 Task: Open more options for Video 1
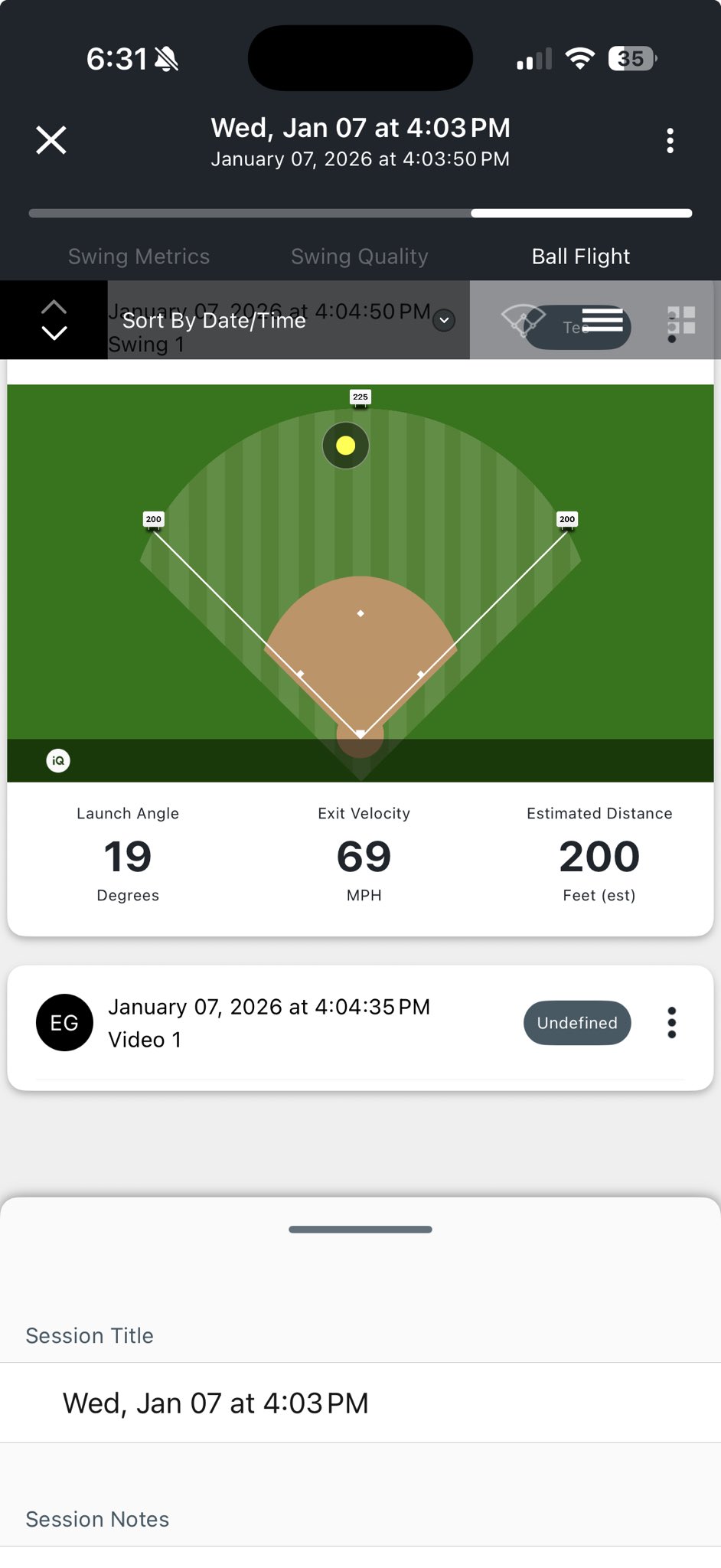point(671,1023)
